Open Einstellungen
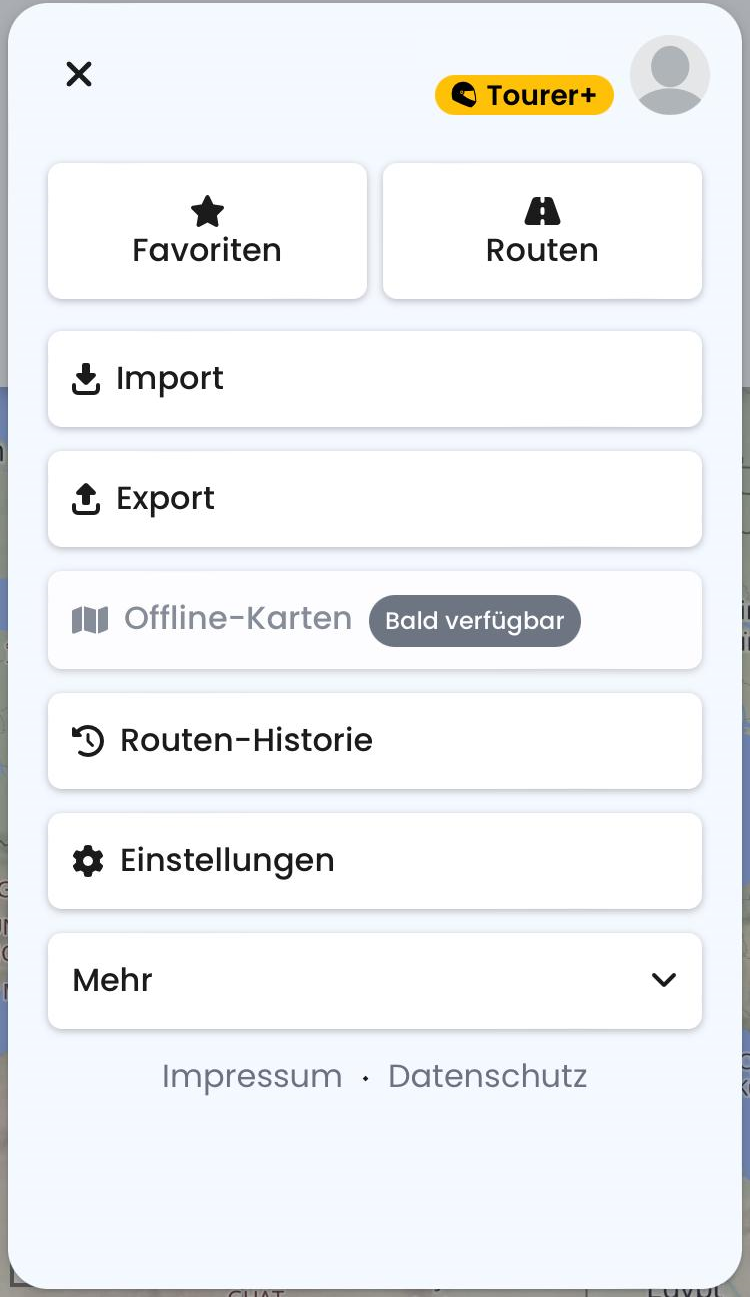The height and width of the screenshot is (1297, 750). click(x=374, y=861)
